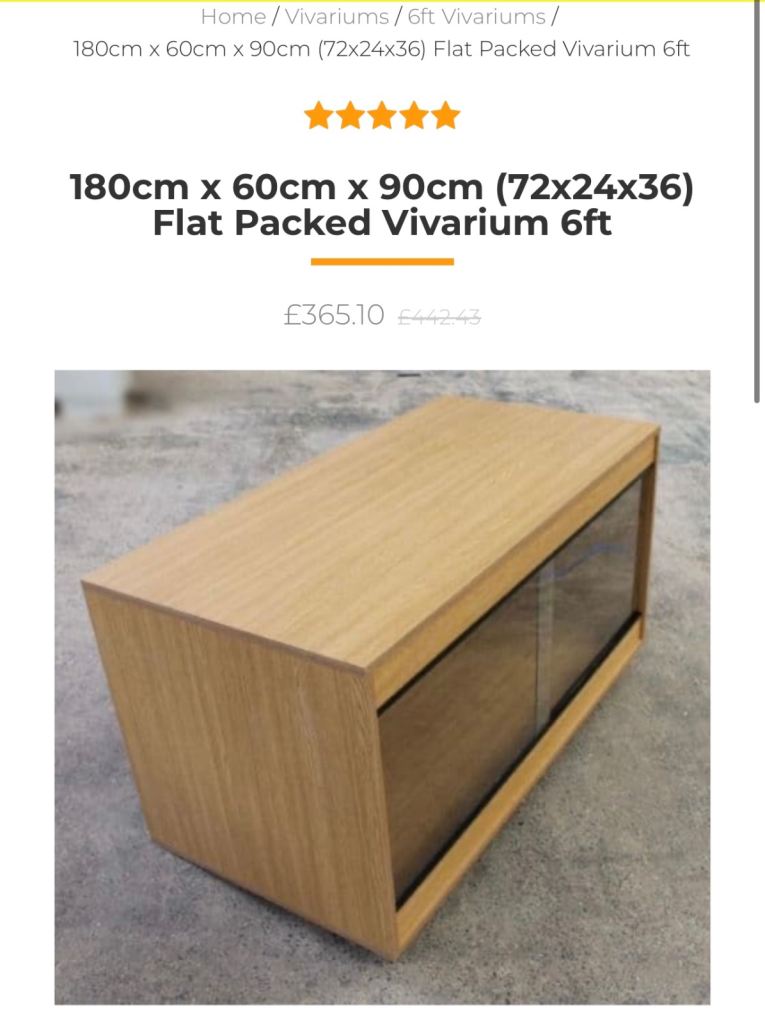Open the Vivariums breadcrumb category
Image resolution: width=765 pixels, height=1024 pixels.
(336, 17)
